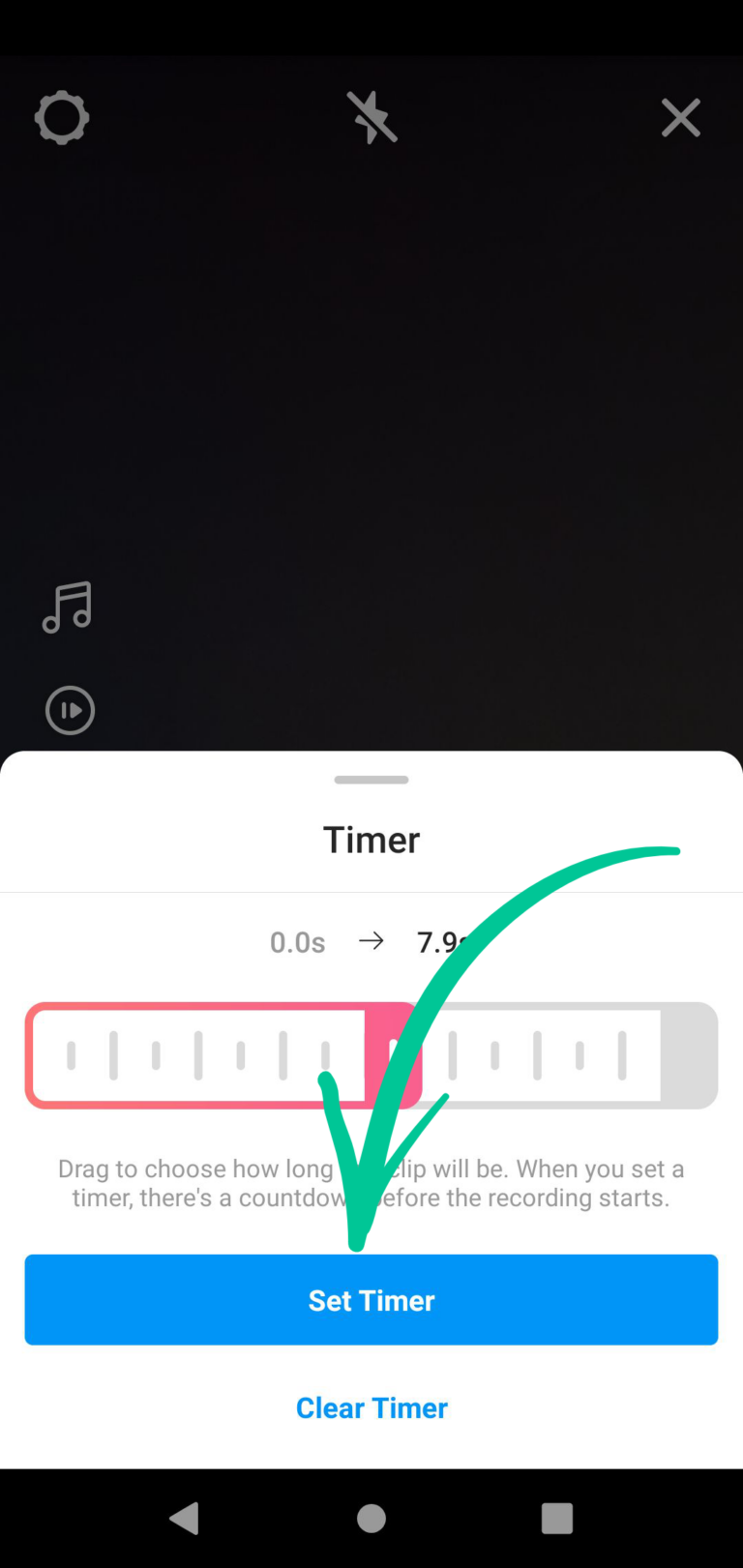This screenshot has height=1568, width=743.
Task: Tap the circular play-speed control icon
Action: (69, 710)
